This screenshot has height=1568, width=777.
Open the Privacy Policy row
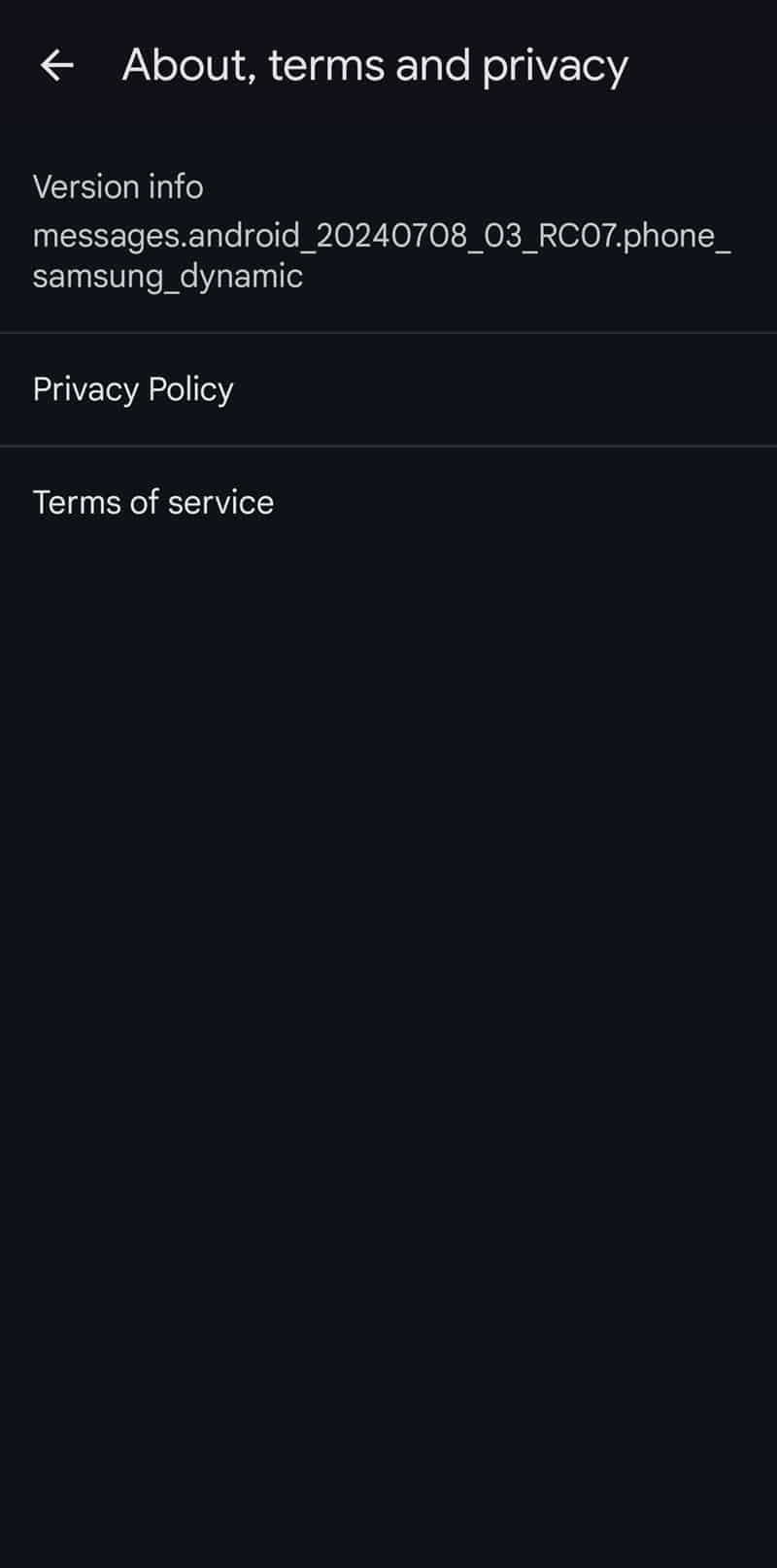[x=388, y=389]
